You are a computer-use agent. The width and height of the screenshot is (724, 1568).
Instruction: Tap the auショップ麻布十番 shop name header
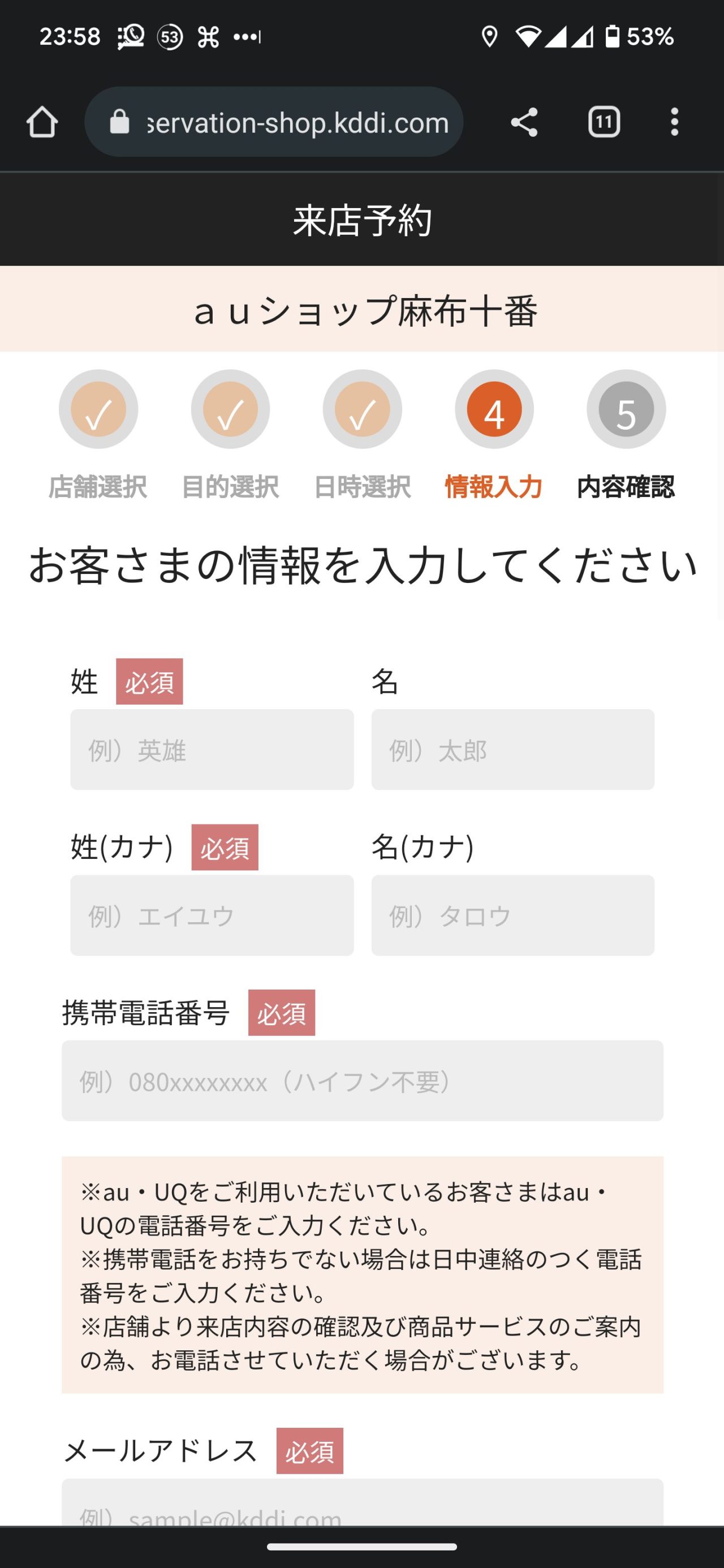(x=361, y=310)
